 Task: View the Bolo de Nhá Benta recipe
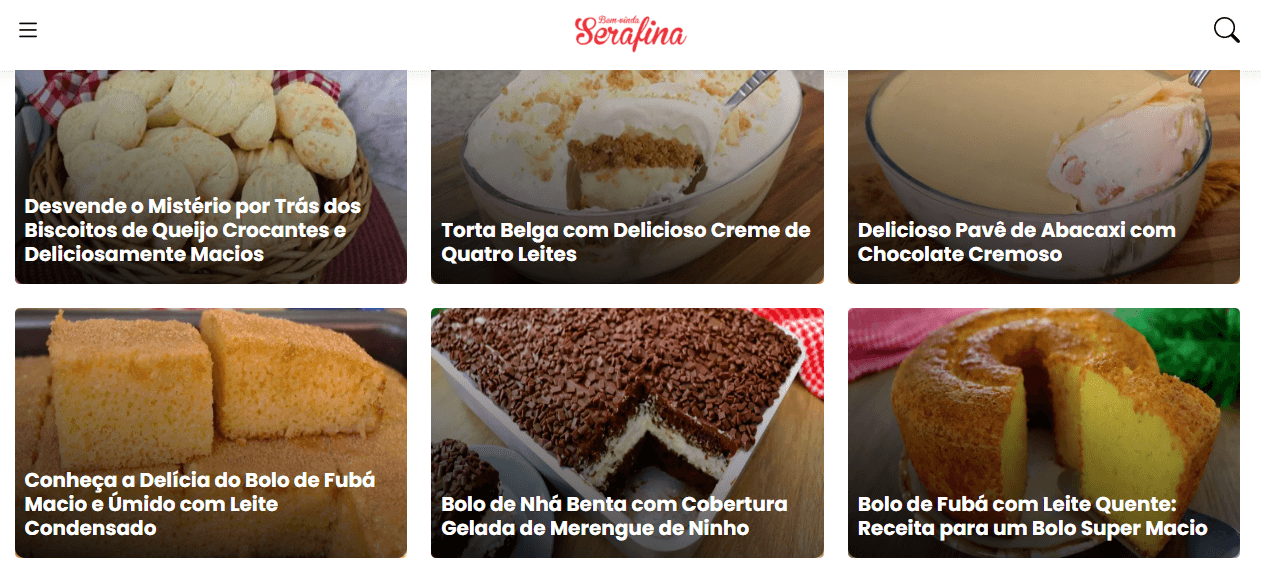coord(614,516)
